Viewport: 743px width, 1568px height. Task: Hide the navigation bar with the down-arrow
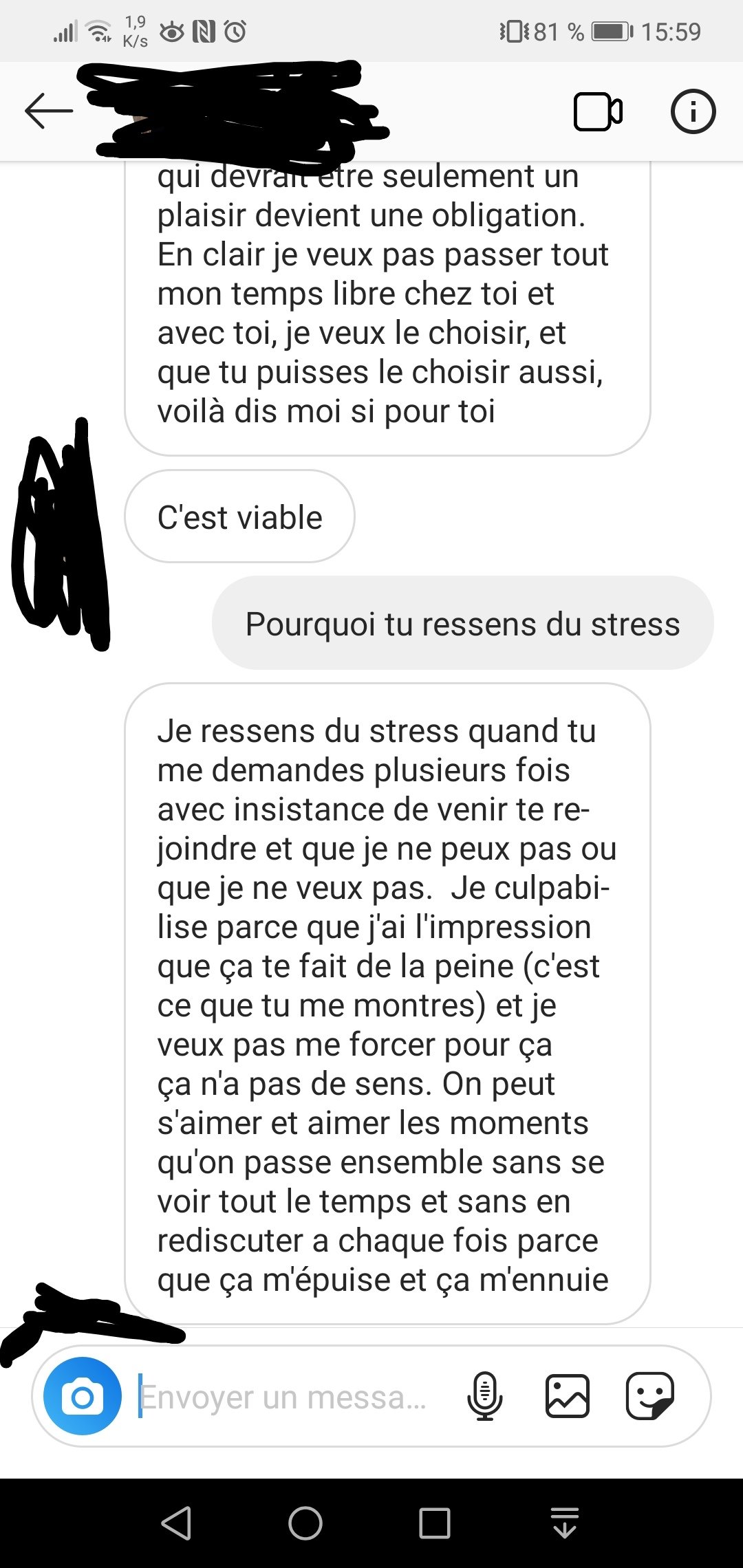pyautogui.click(x=565, y=1523)
